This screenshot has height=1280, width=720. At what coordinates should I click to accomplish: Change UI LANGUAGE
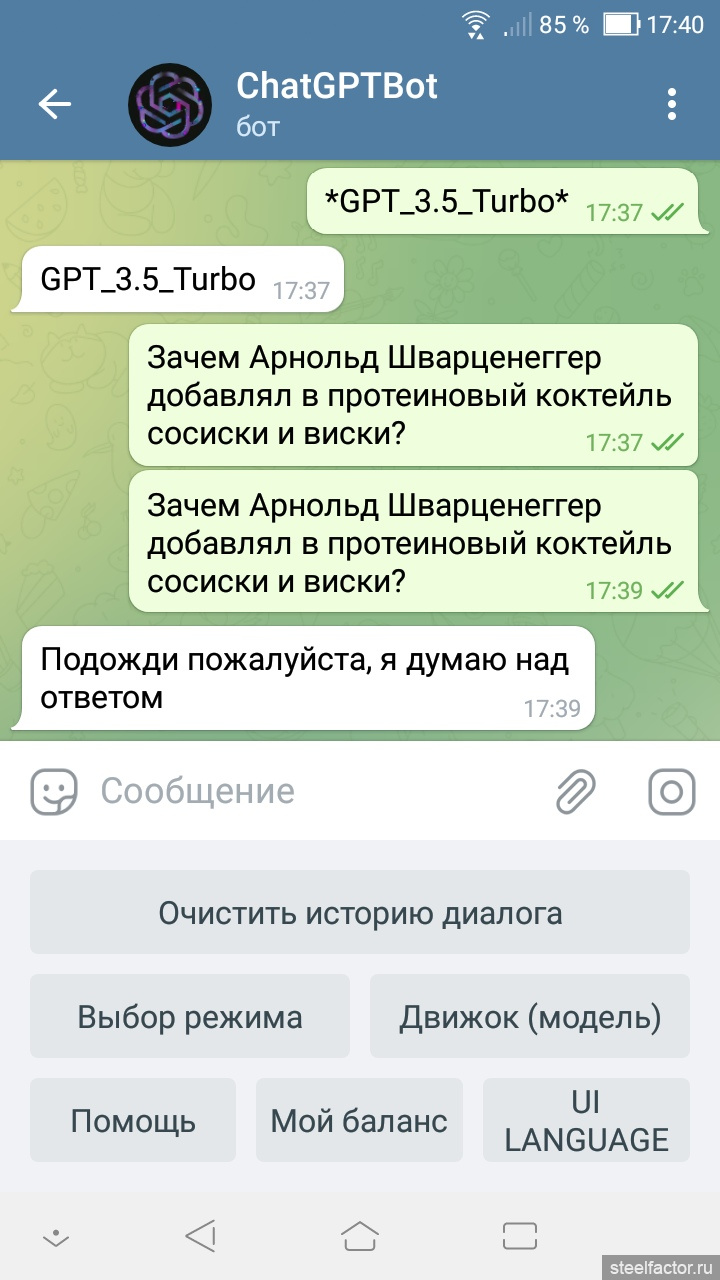[587, 1120]
